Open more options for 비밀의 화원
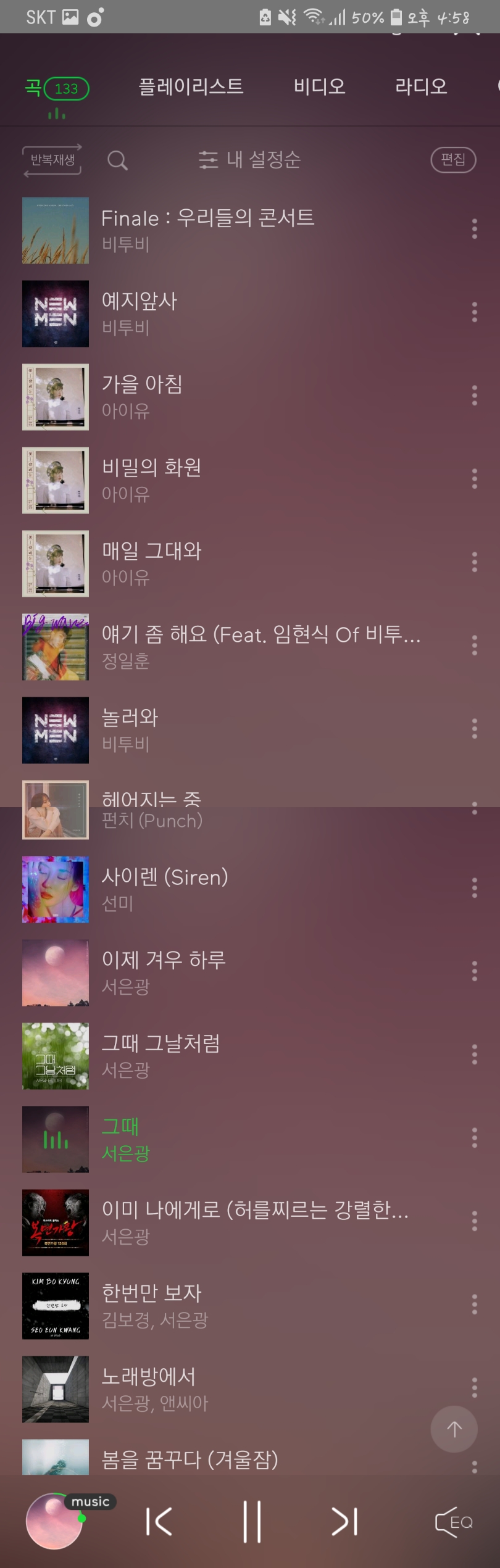Screen dimensions: 500x1568 474,479
